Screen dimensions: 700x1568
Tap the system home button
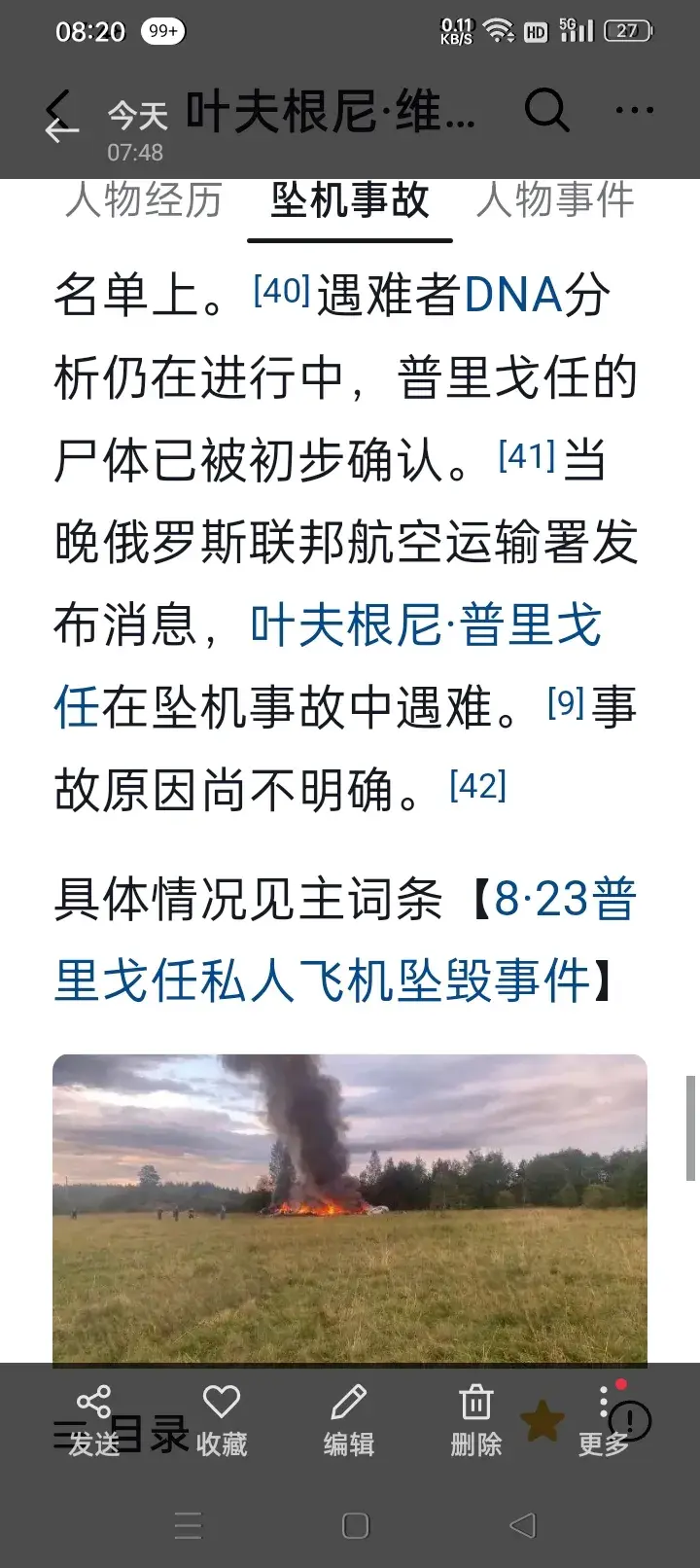tap(355, 1525)
